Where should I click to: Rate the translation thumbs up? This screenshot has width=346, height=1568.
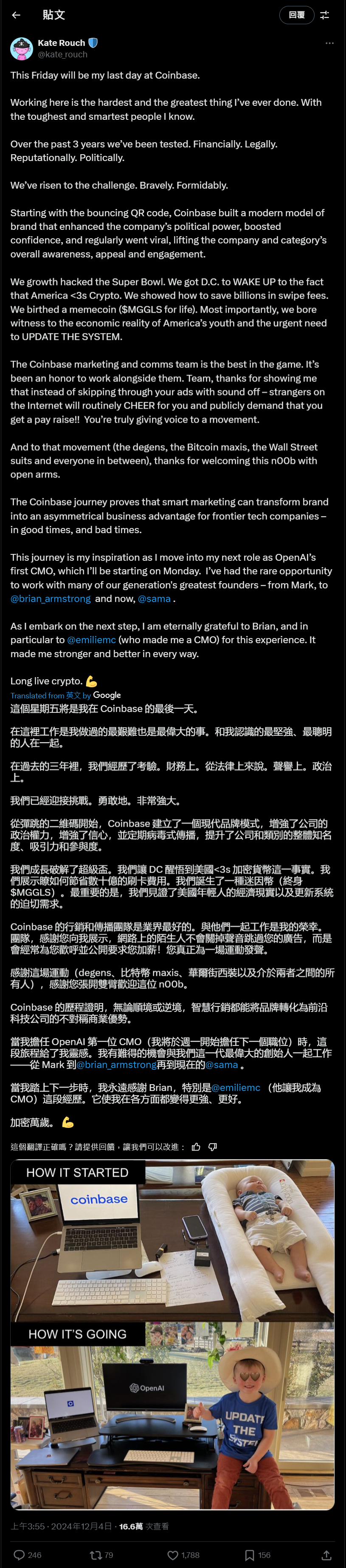tap(196, 1147)
